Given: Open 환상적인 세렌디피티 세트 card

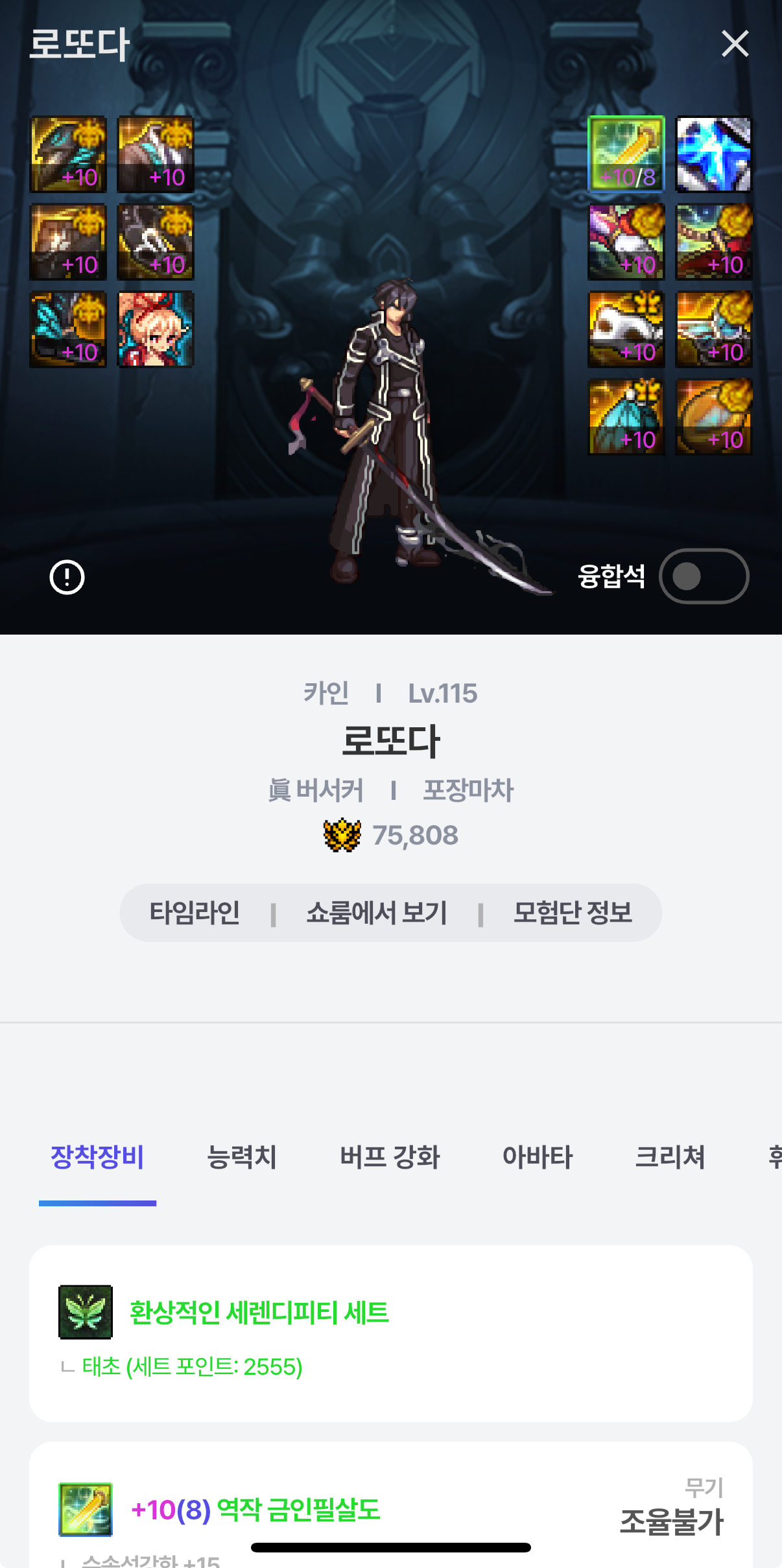Looking at the screenshot, I should coord(259,1313).
